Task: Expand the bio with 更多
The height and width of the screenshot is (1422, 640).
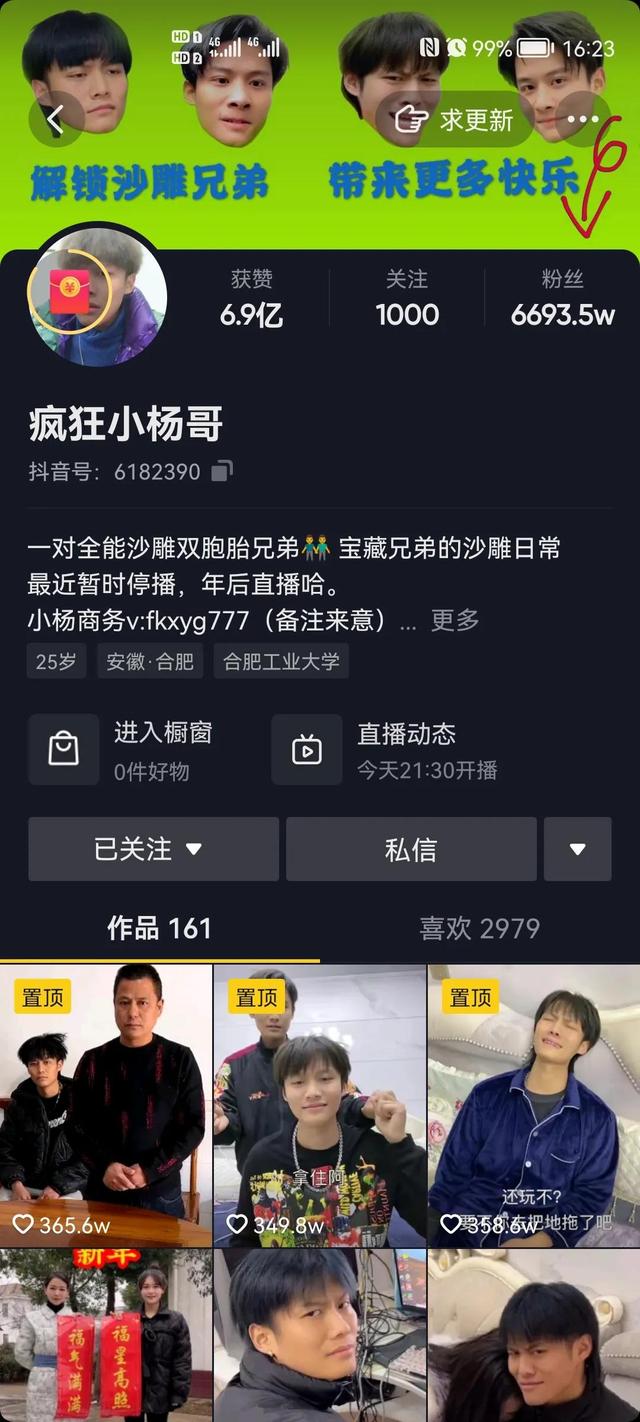Action: [455, 620]
